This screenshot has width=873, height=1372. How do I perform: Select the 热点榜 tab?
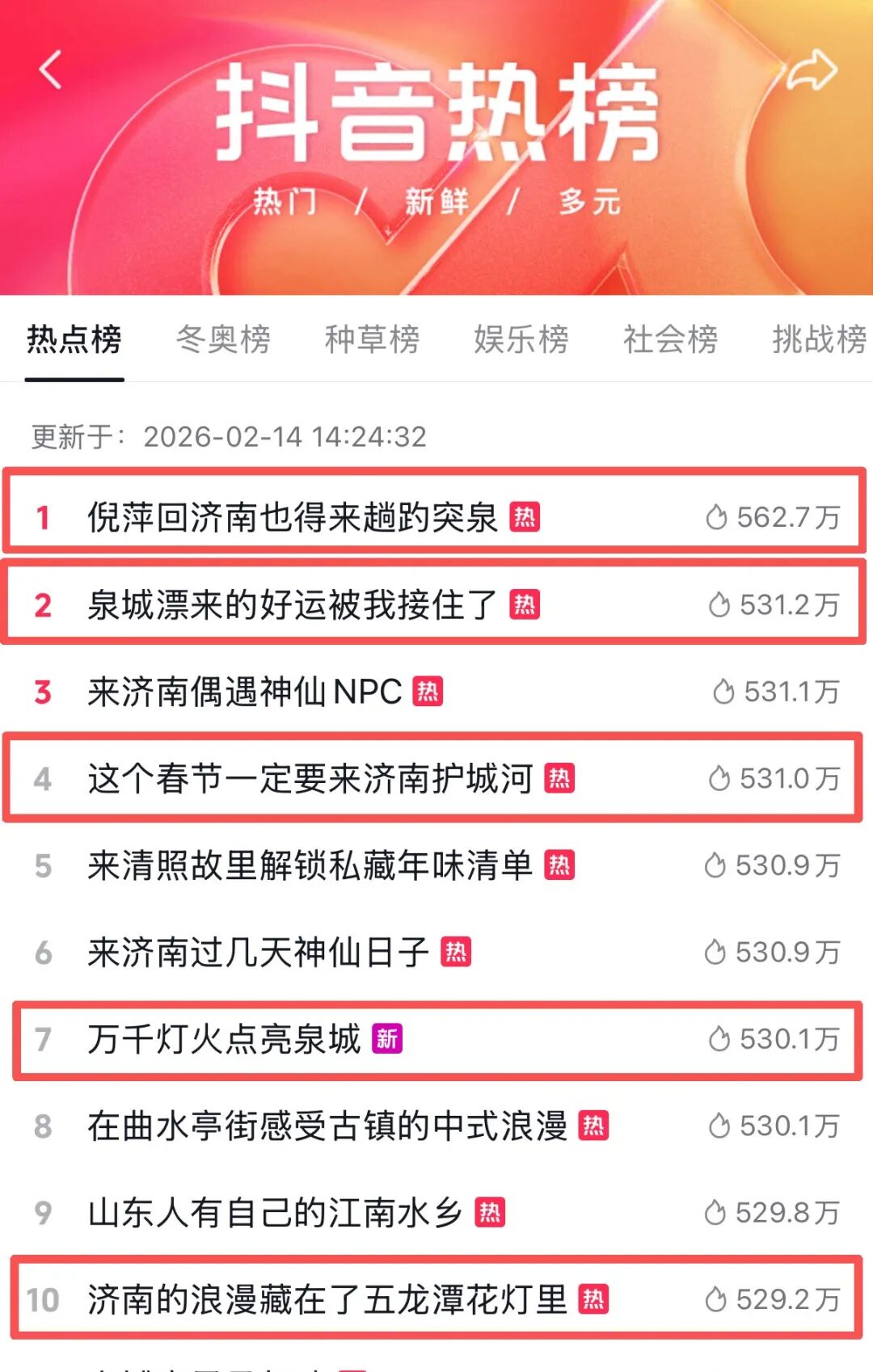pos(74,339)
